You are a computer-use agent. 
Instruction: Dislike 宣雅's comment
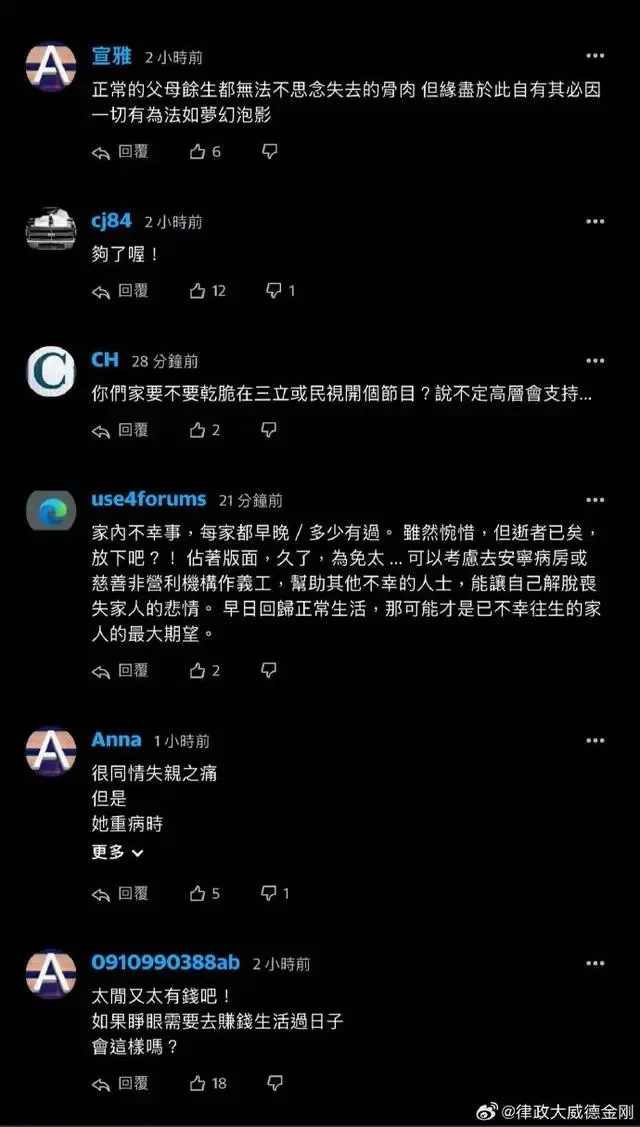pyautogui.click(x=269, y=152)
